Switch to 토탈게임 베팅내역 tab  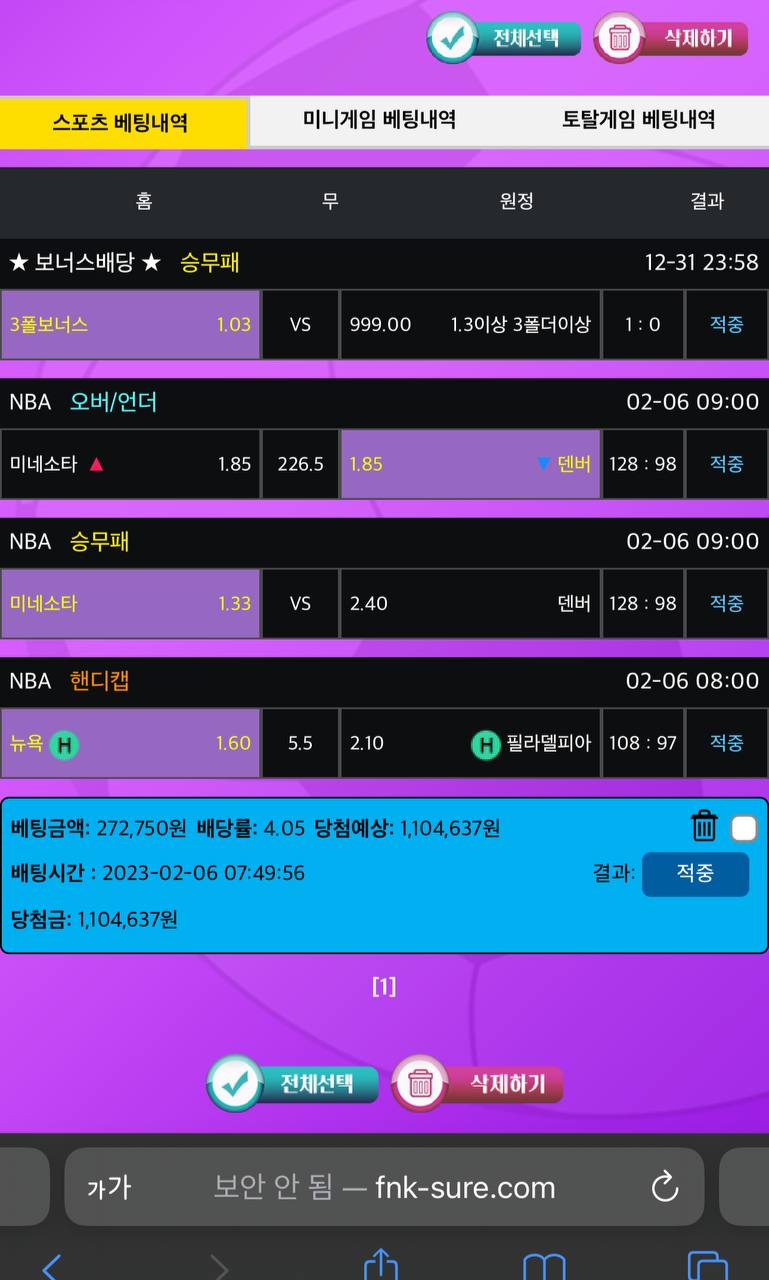coord(638,120)
